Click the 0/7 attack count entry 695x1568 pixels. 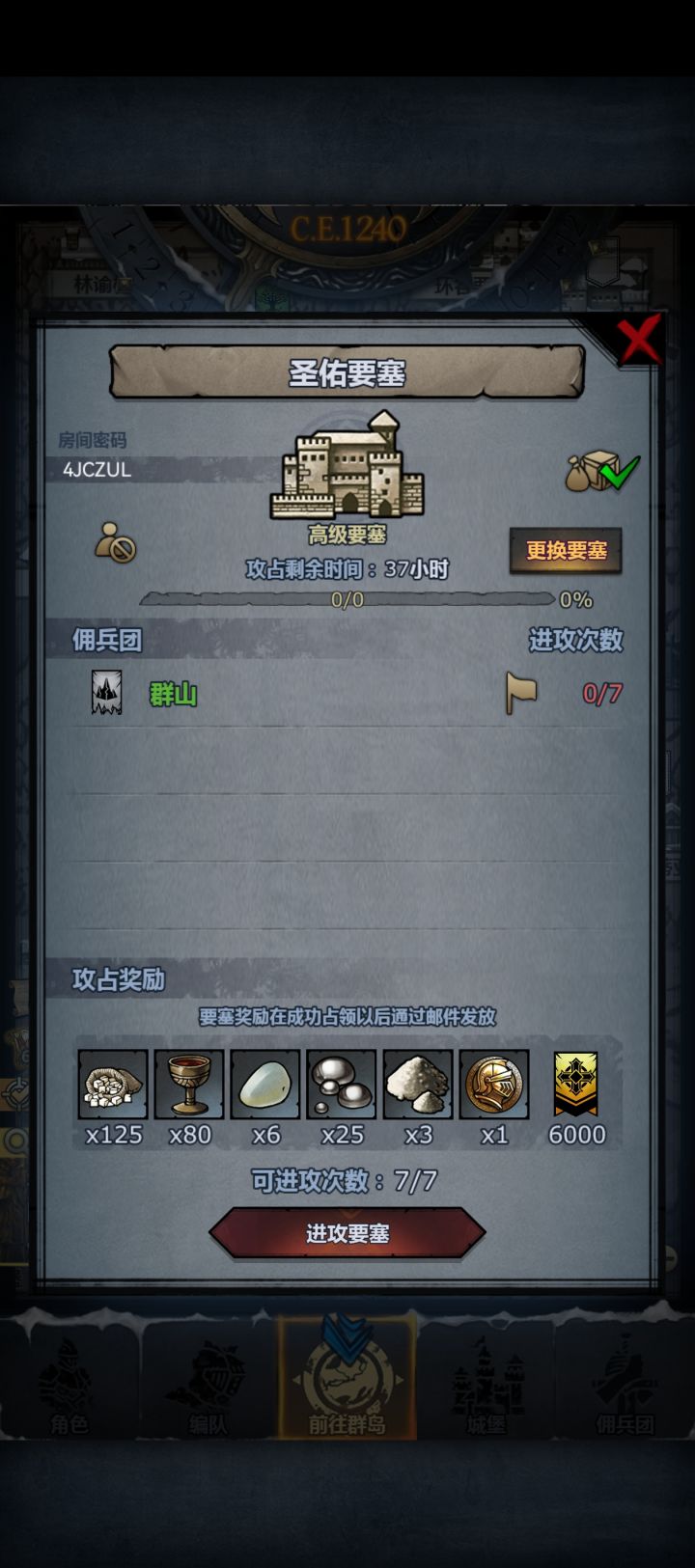600,693
